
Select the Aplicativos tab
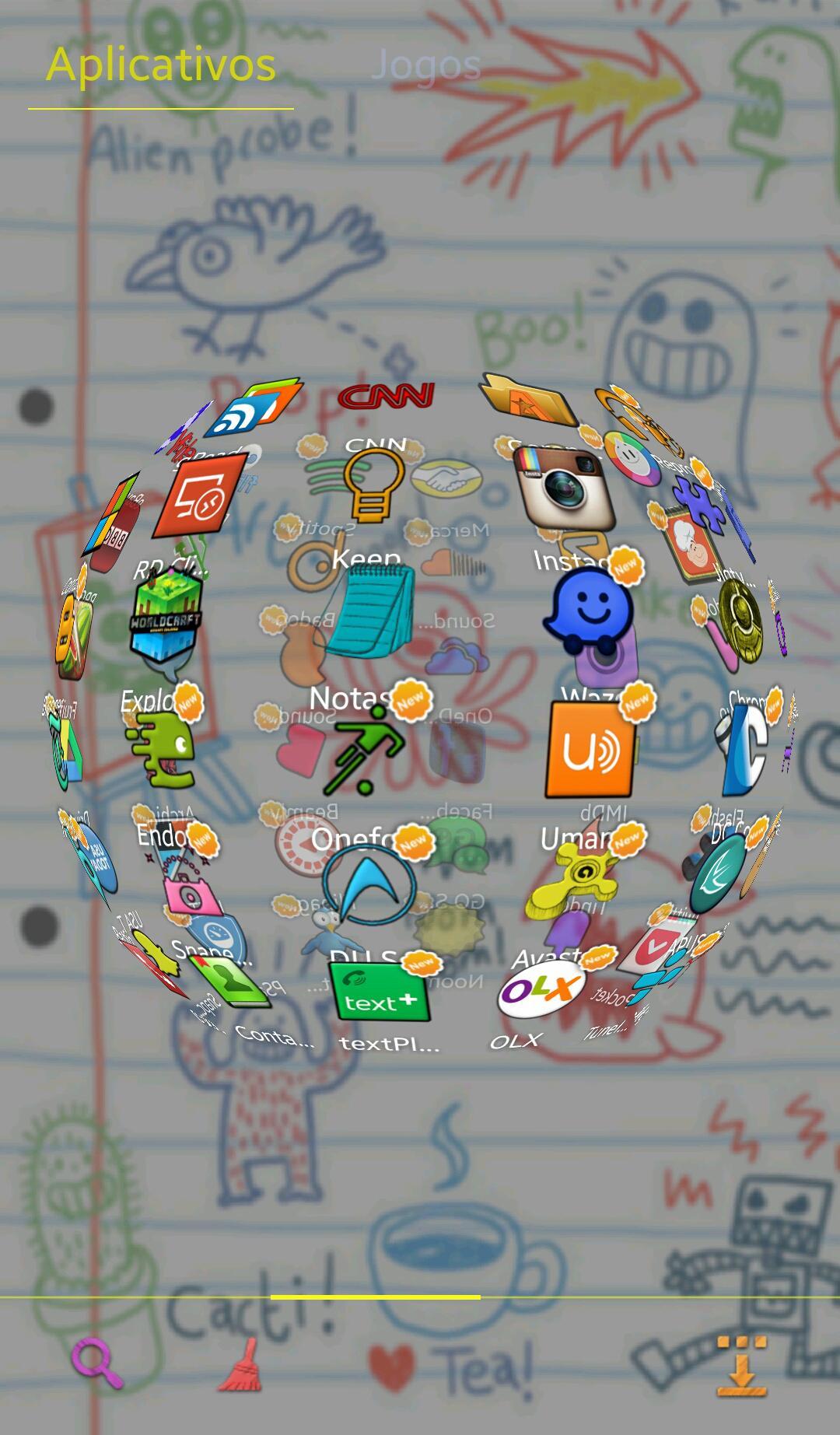pyautogui.click(x=161, y=65)
